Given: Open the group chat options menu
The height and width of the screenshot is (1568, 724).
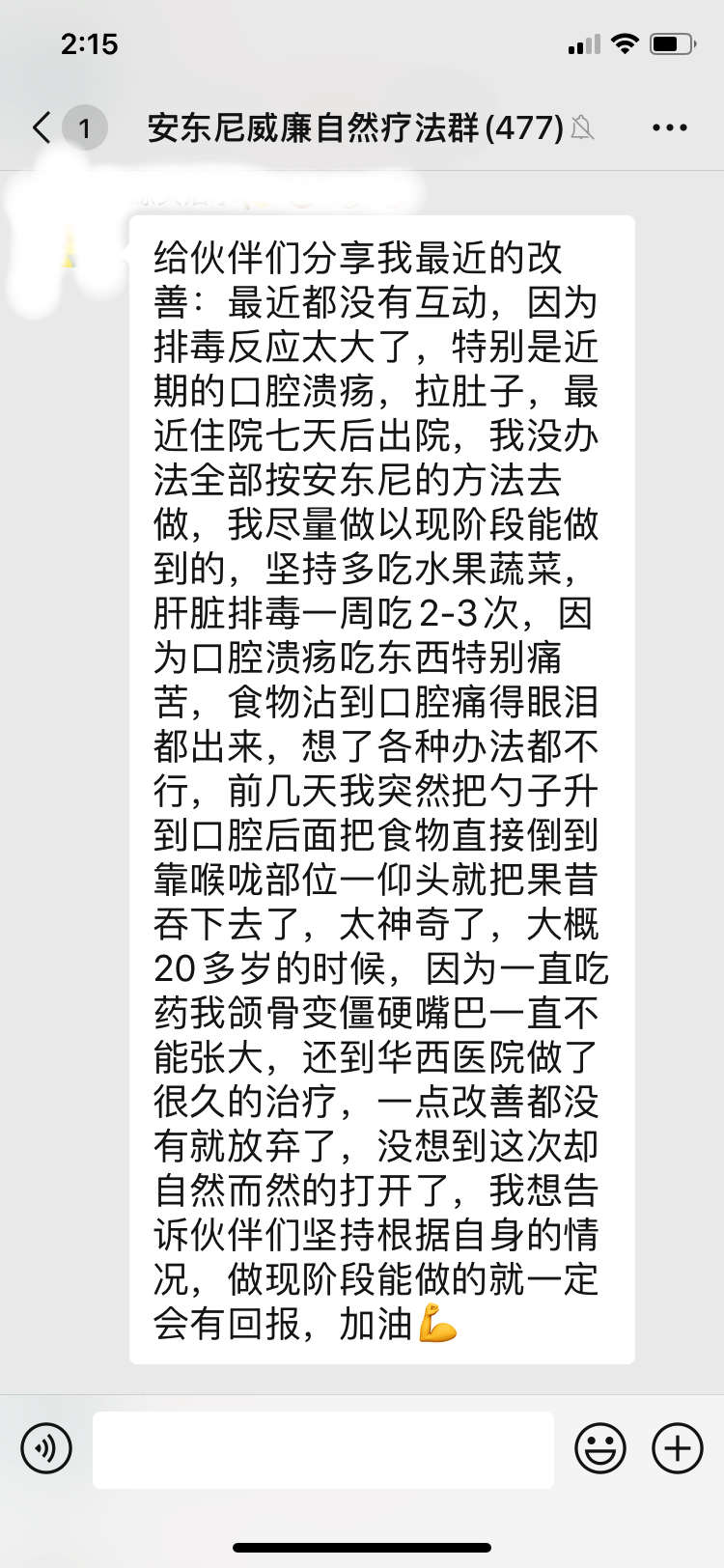Looking at the screenshot, I should [x=669, y=127].
